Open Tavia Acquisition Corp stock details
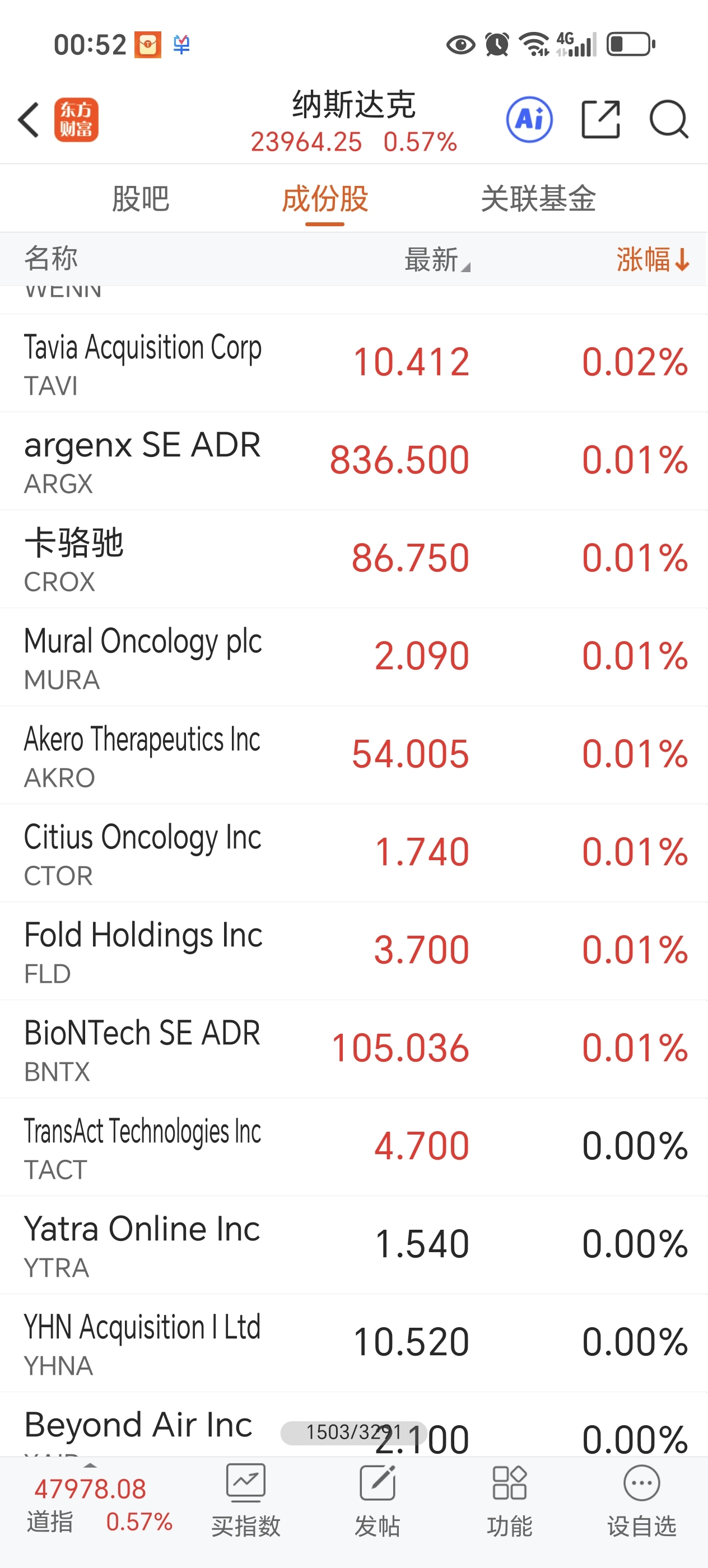This screenshot has height=1568, width=708. point(142,363)
